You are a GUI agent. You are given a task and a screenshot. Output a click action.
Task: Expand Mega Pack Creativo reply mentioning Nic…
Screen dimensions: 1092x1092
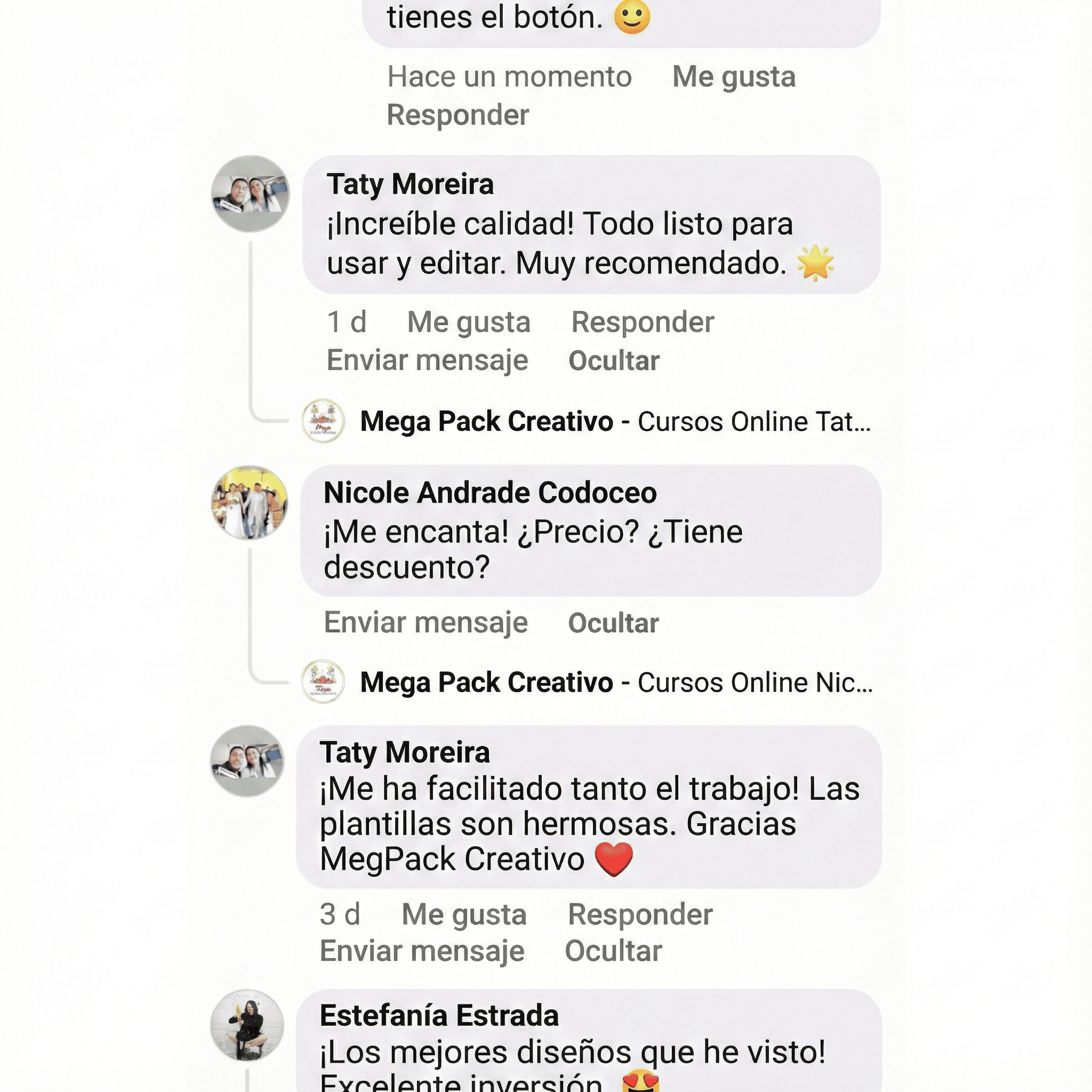(x=615, y=683)
